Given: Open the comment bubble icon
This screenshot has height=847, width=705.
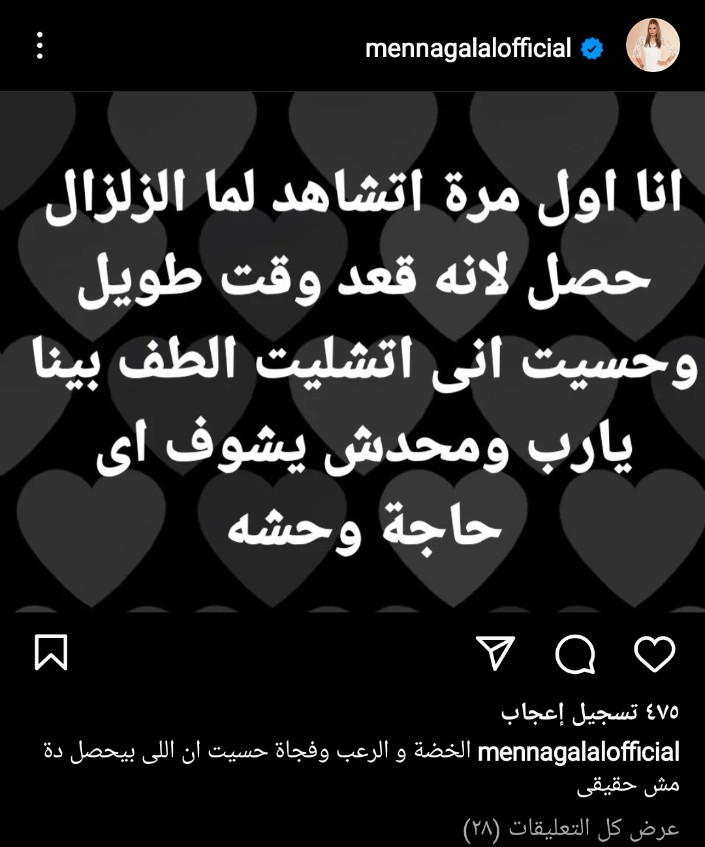Looking at the screenshot, I should [x=575, y=654].
